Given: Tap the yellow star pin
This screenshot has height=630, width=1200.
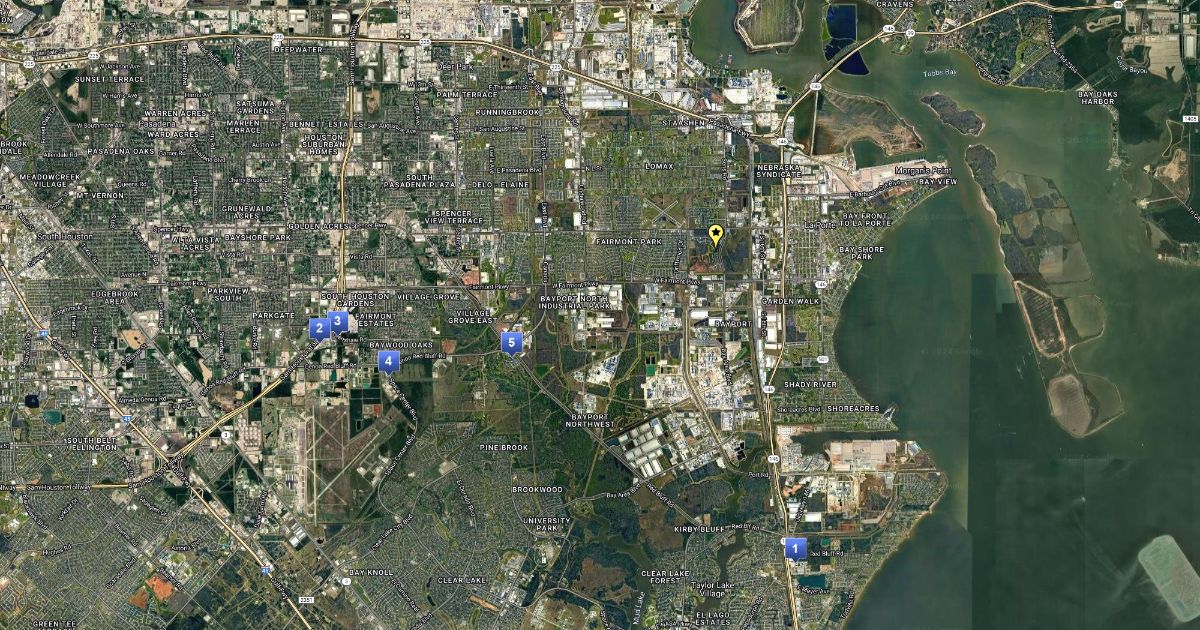Looking at the screenshot, I should click(716, 236).
